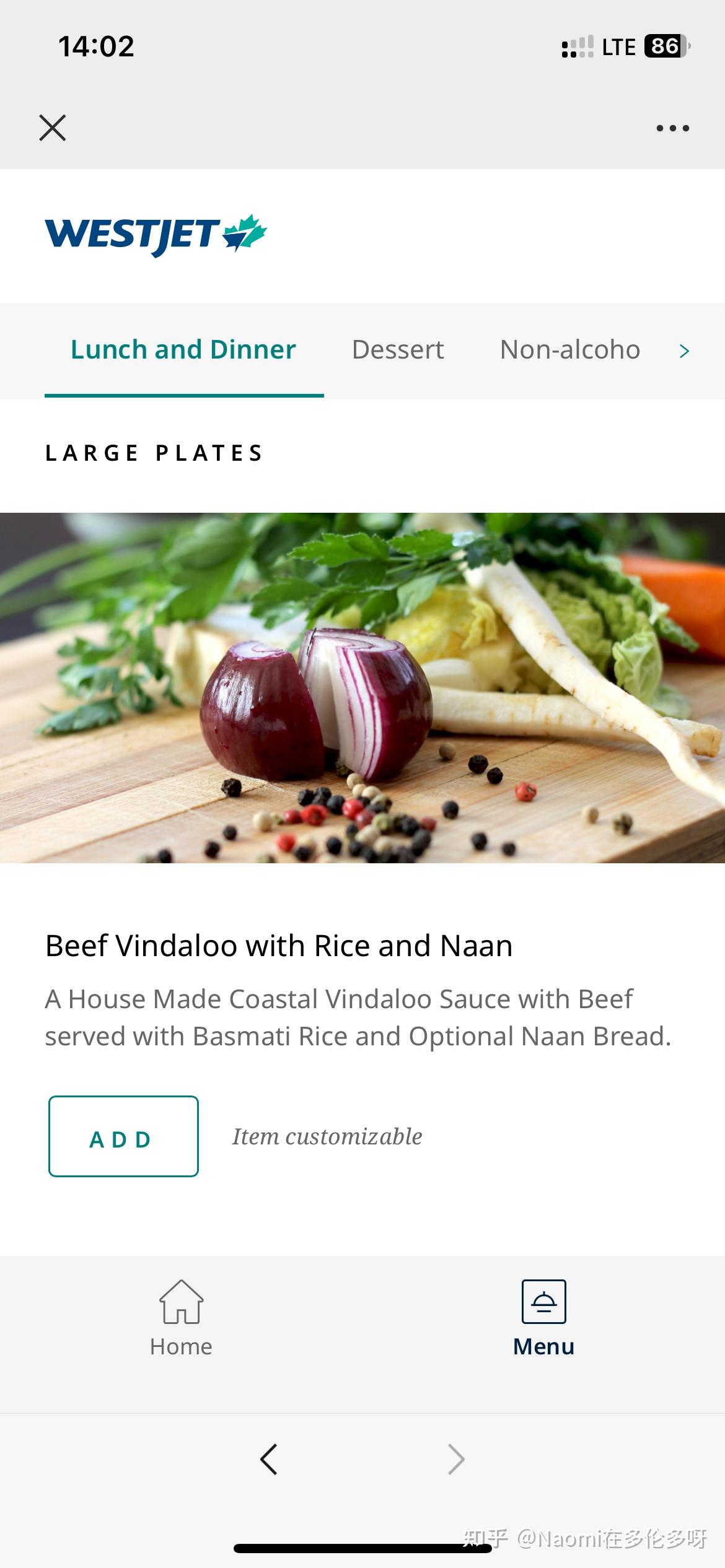Open the Beef Vindaloo dish photo
This screenshot has height=1568, width=725.
362,687
